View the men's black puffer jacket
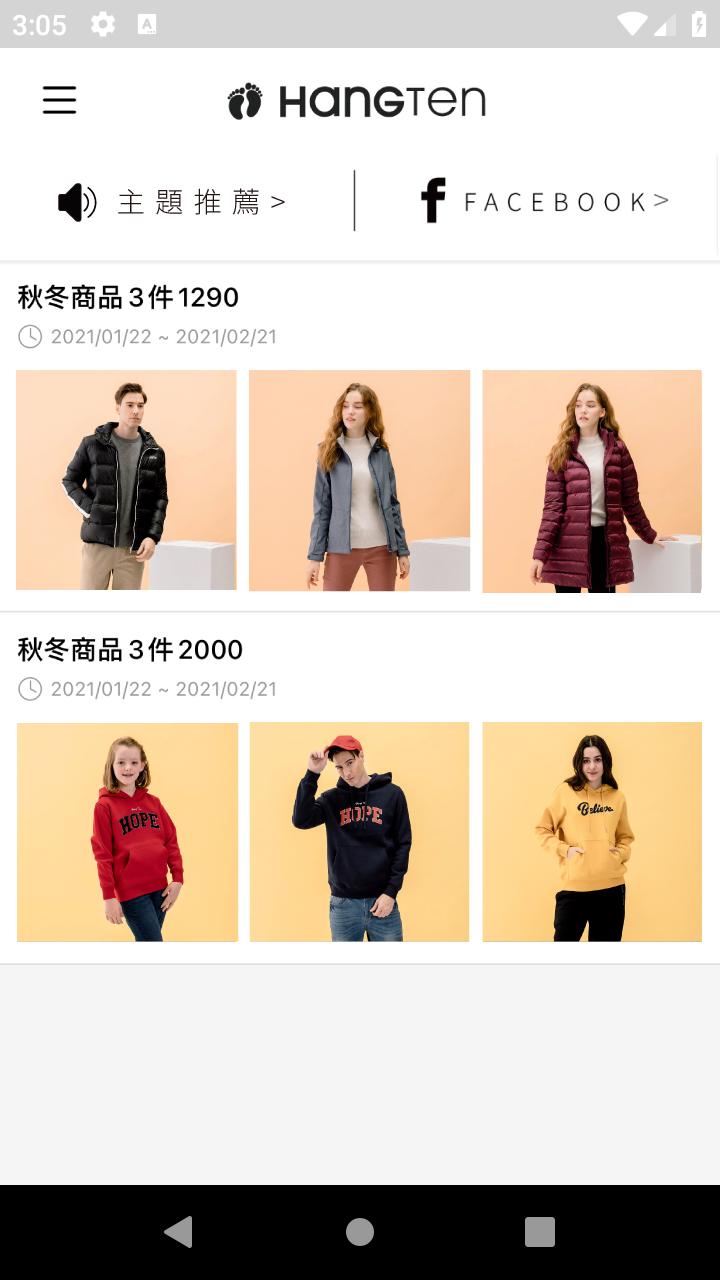This screenshot has height=1280, width=720. (126, 480)
